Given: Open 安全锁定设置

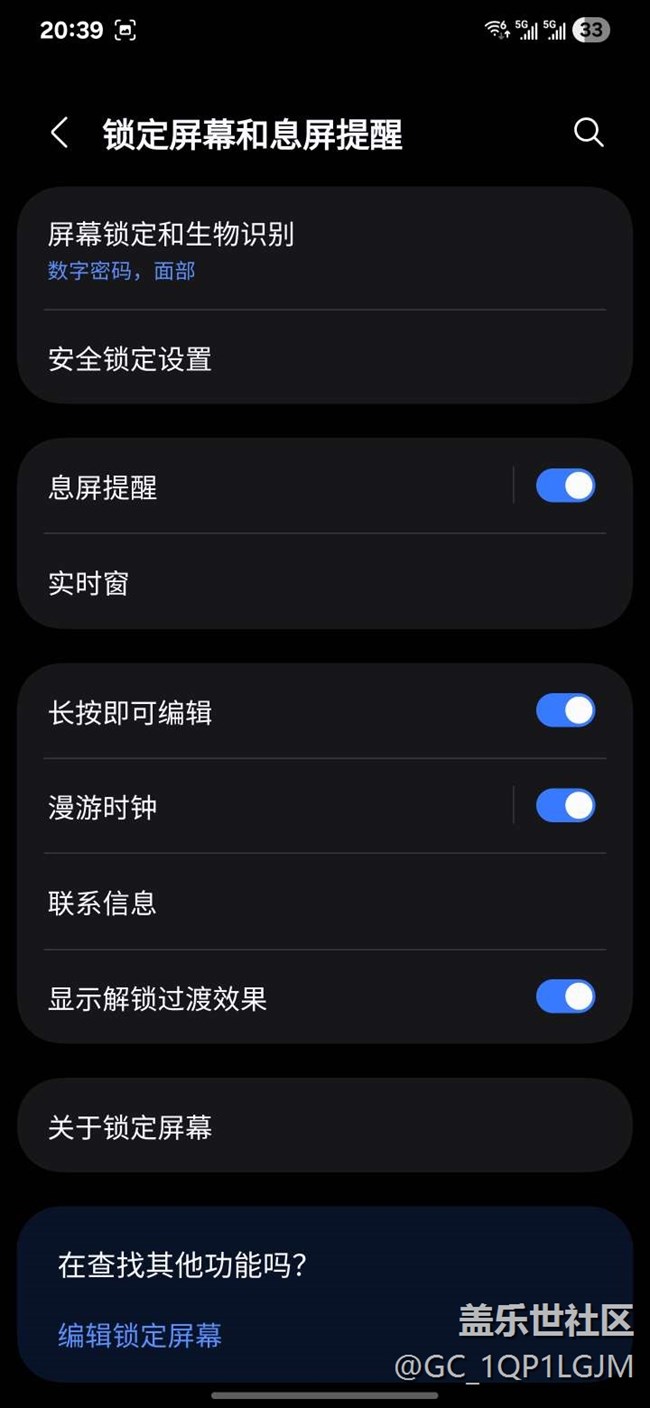Looking at the screenshot, I should click(324, 359).
